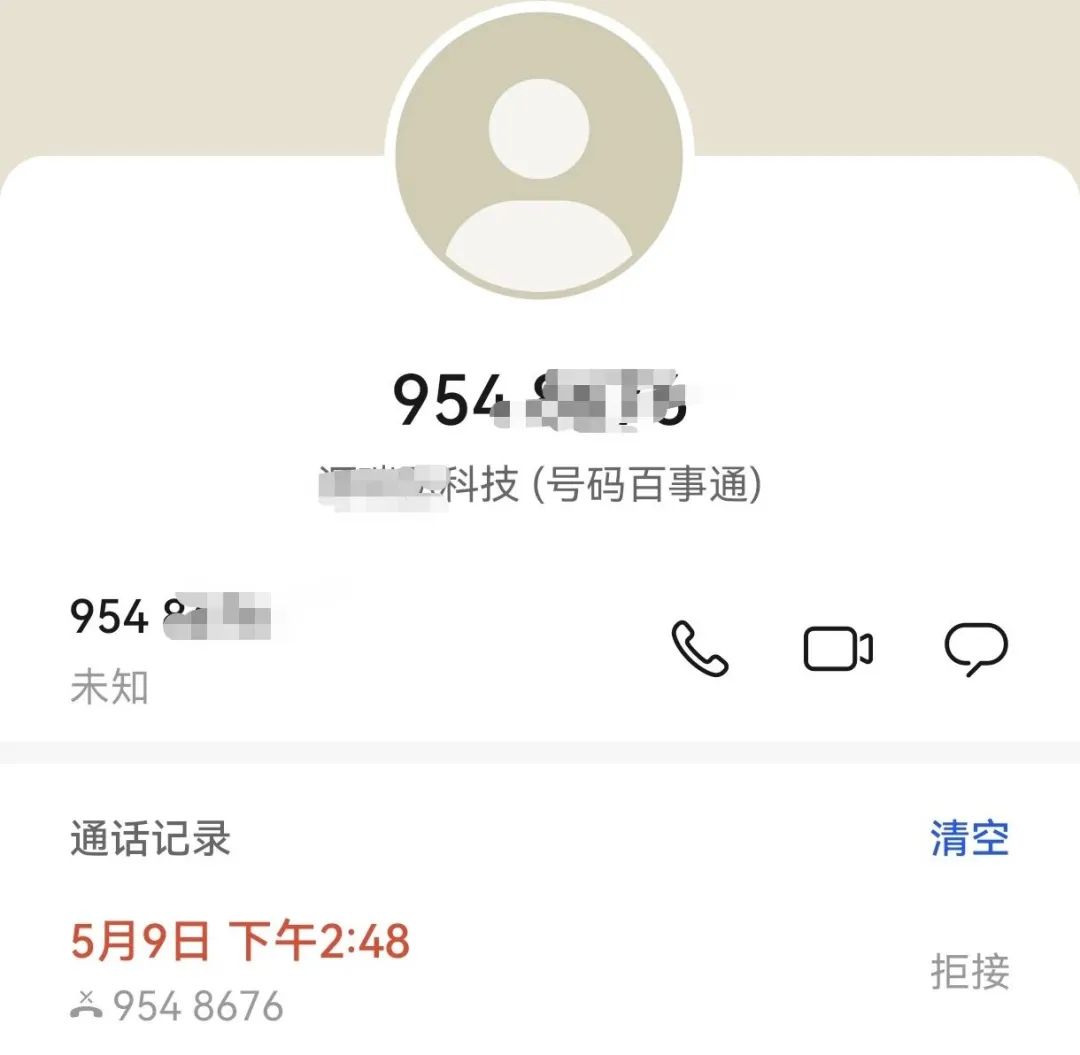Call the 954 number using the phone icon
Screen dimensions: 1080x1055
[x=699, y=649]
